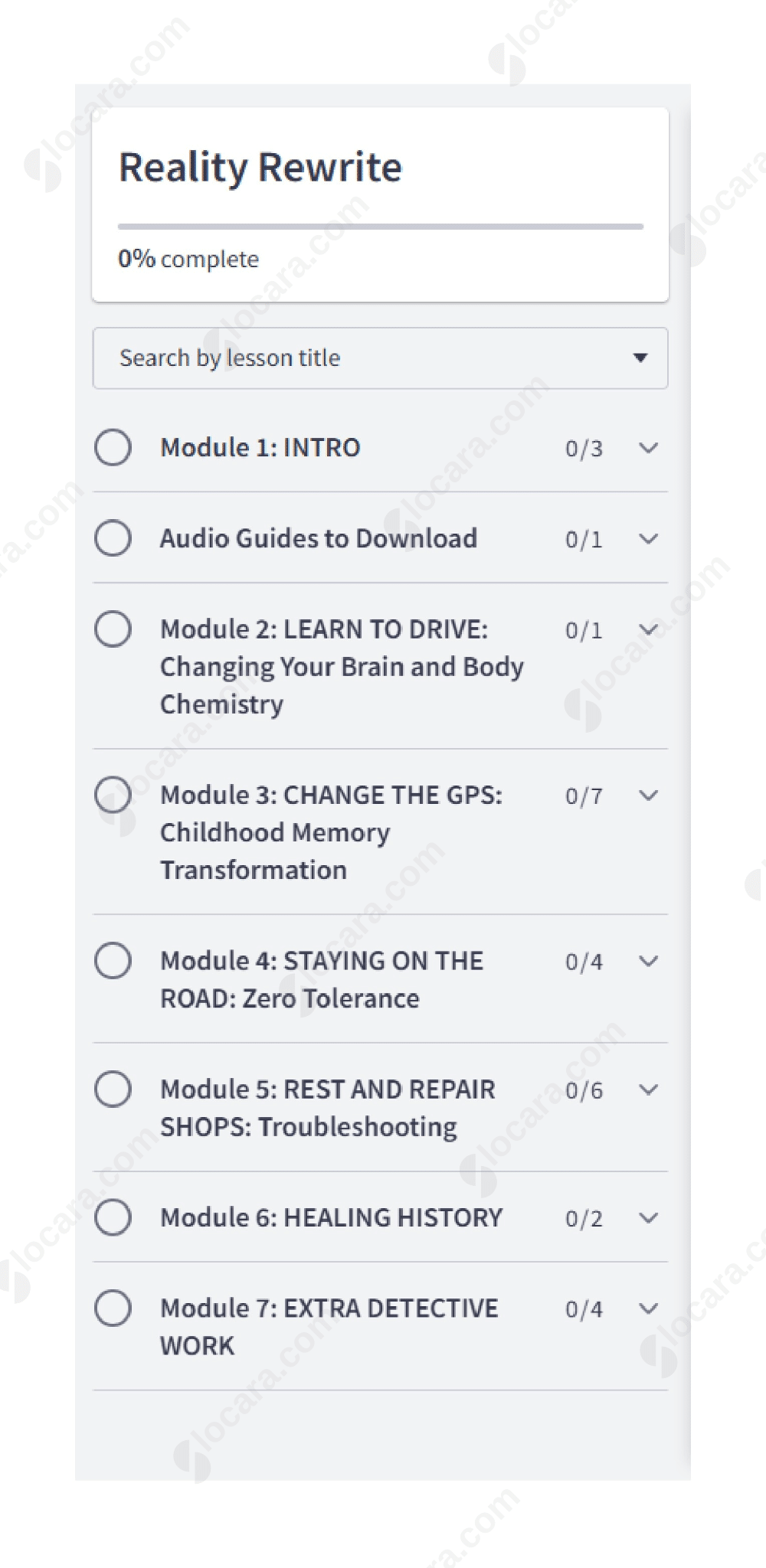Open Module 6: HEALING HISTORY
This screenshot has height=1568, width=766.
point(648,1218)
